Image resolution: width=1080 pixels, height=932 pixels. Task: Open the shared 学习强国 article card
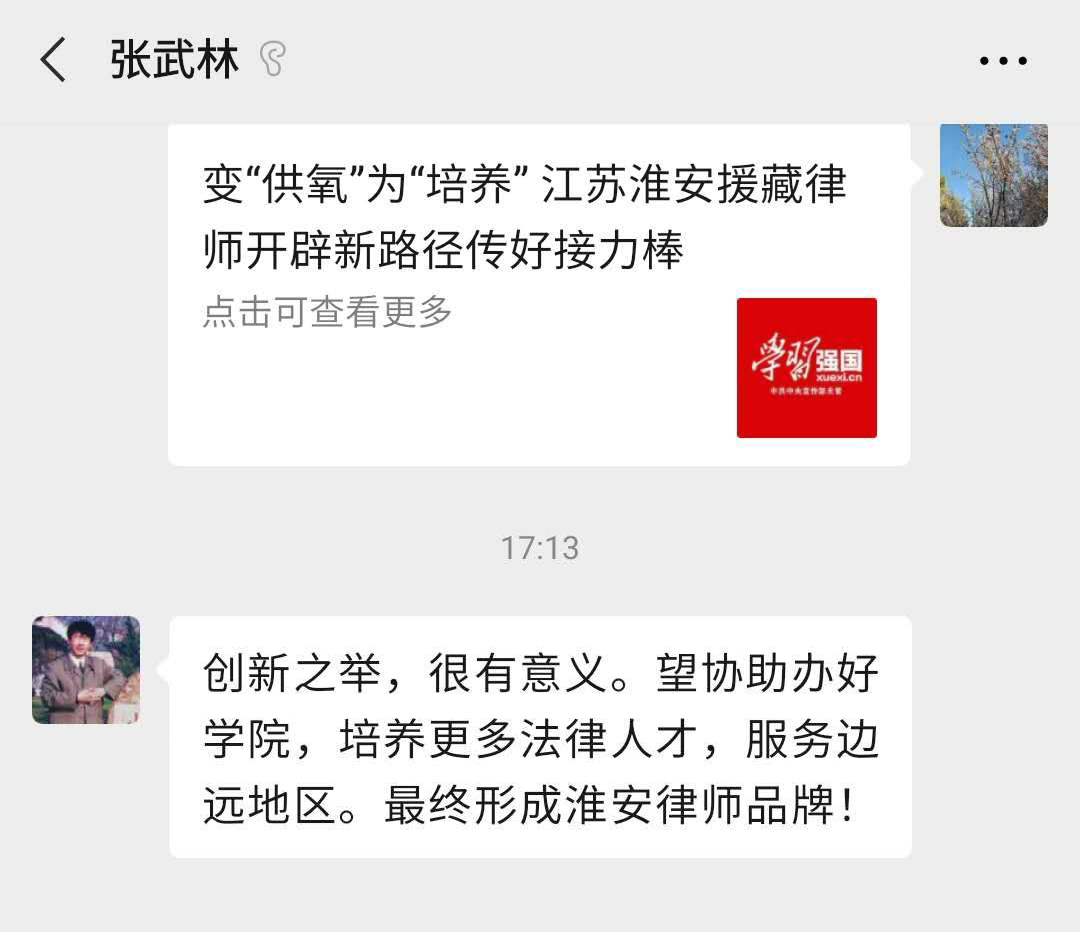click(538, 294)
